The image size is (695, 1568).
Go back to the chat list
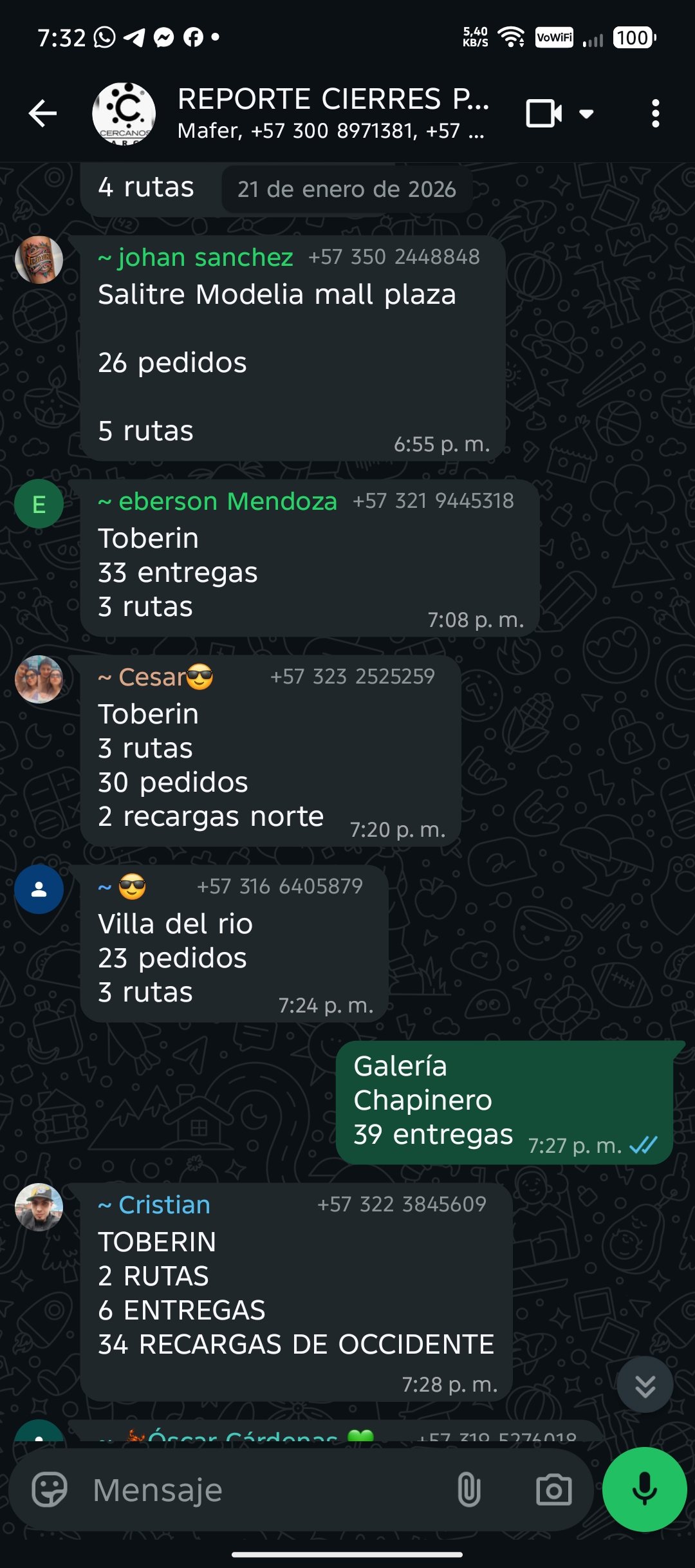point(43,114)
